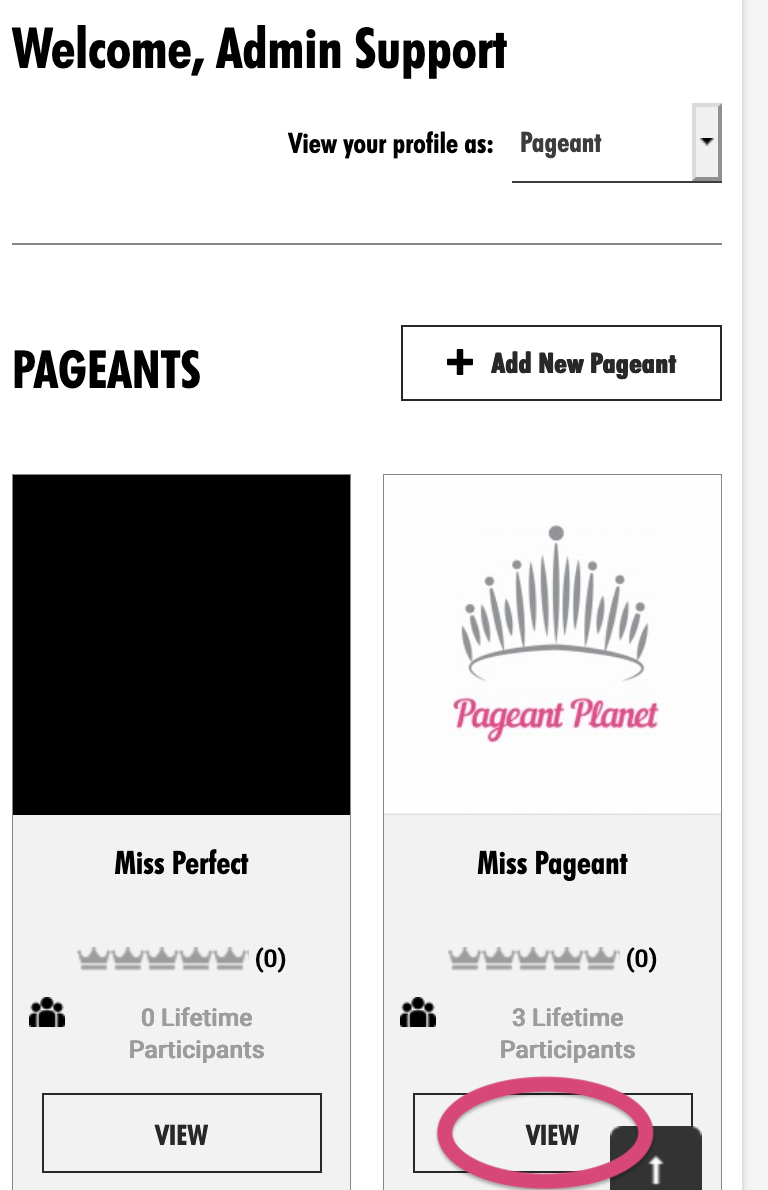The width and height of the screenshot is (768, 1190).
Task: View the Miss Perfect pageant
Action: pos(181,1133)
